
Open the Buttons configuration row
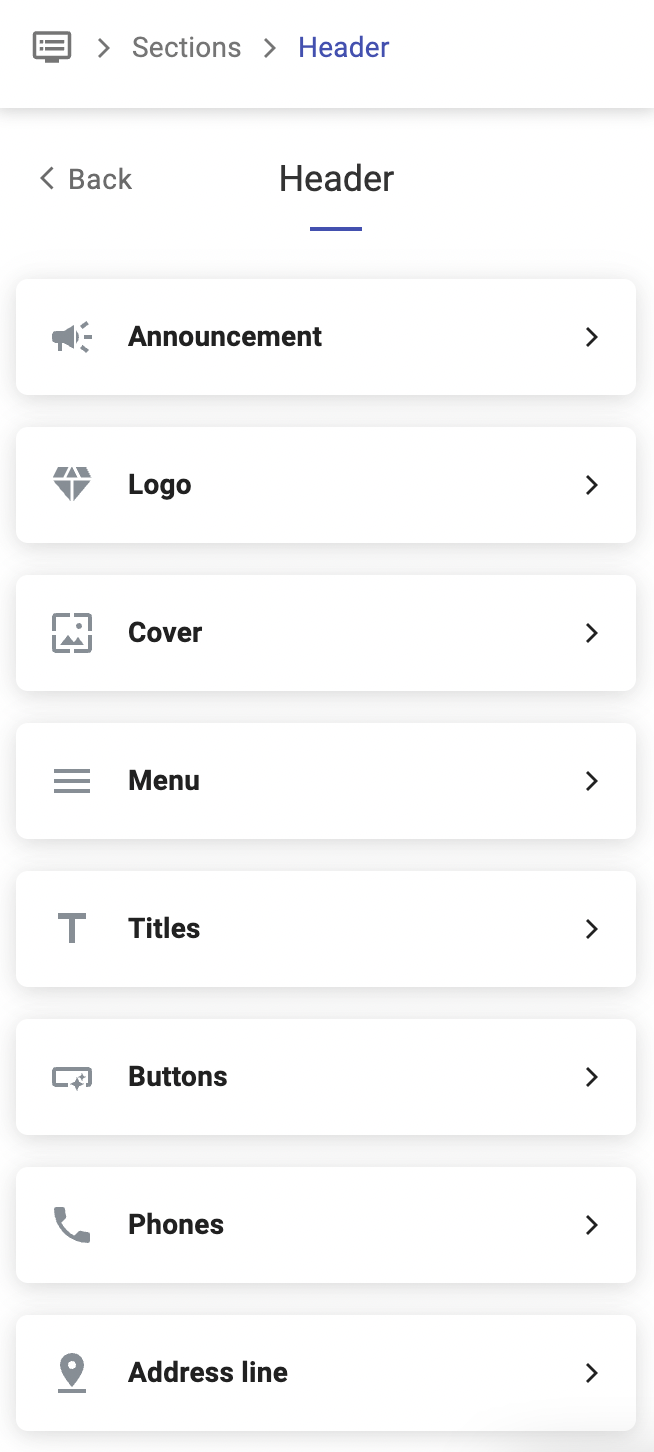point(326,1077)
